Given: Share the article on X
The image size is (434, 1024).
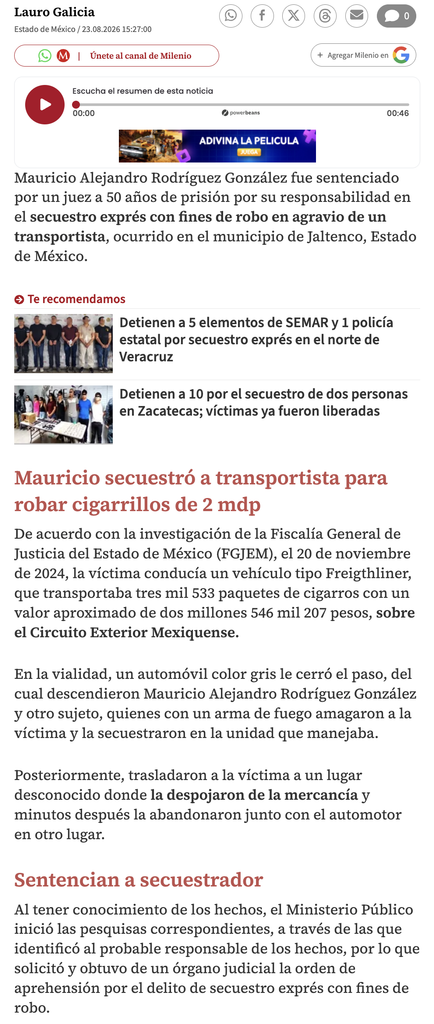Looking at the screenshot, I should click(294, 16).
